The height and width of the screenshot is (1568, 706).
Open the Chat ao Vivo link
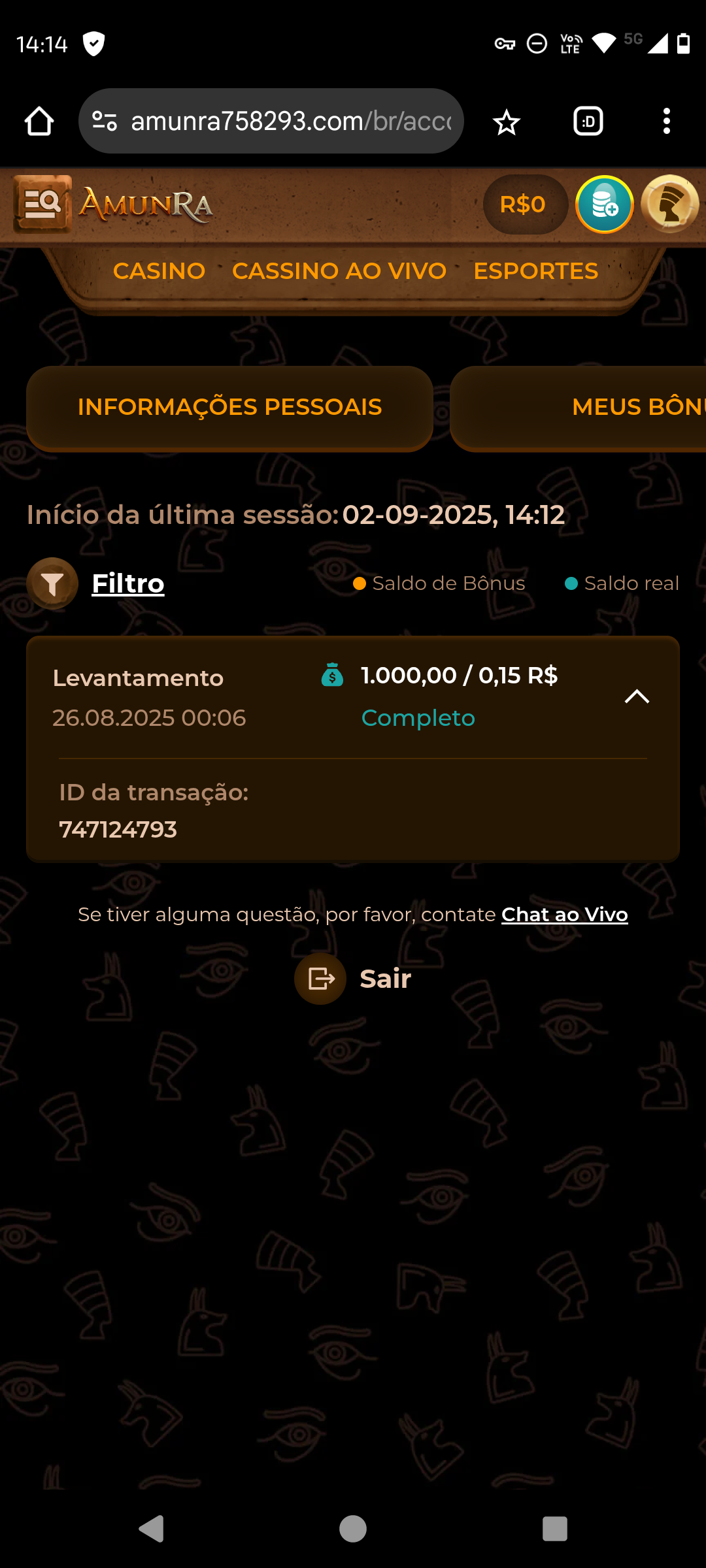564,915
